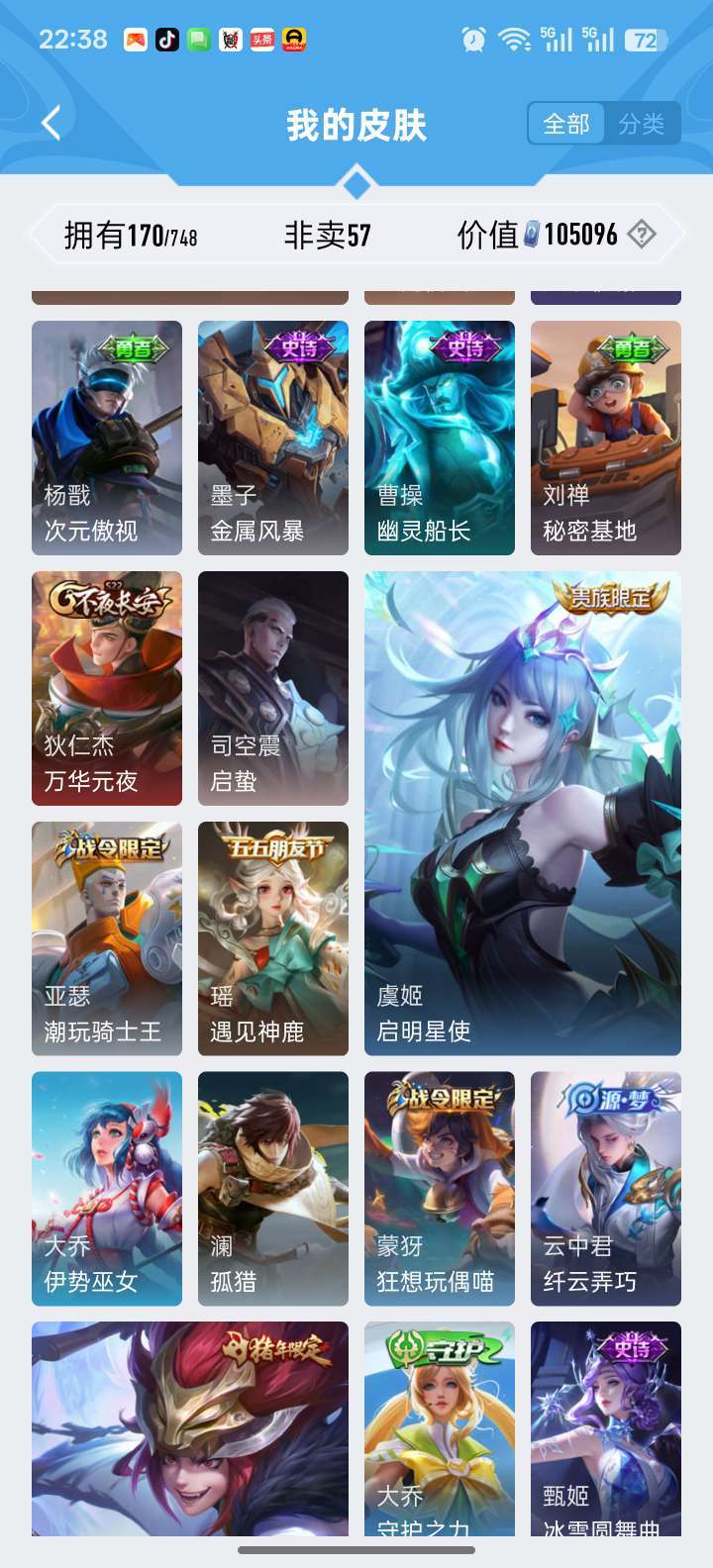This screenshot has width=713, height=1568.
Task: Select the 全部 tab
Action: (566, 124)
